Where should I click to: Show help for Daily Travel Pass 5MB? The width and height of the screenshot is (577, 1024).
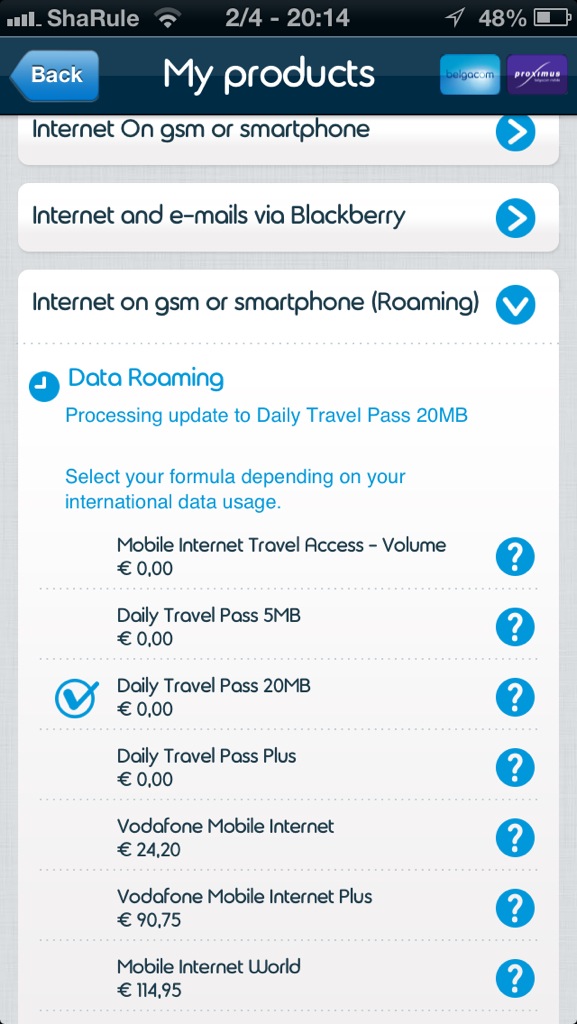[515, 627]
